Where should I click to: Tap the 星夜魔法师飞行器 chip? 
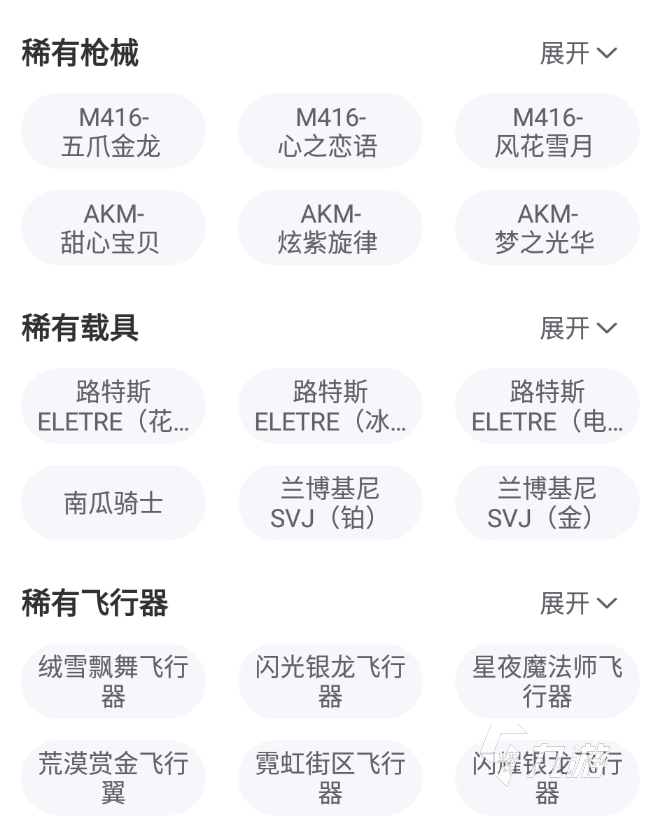[547, 681]
